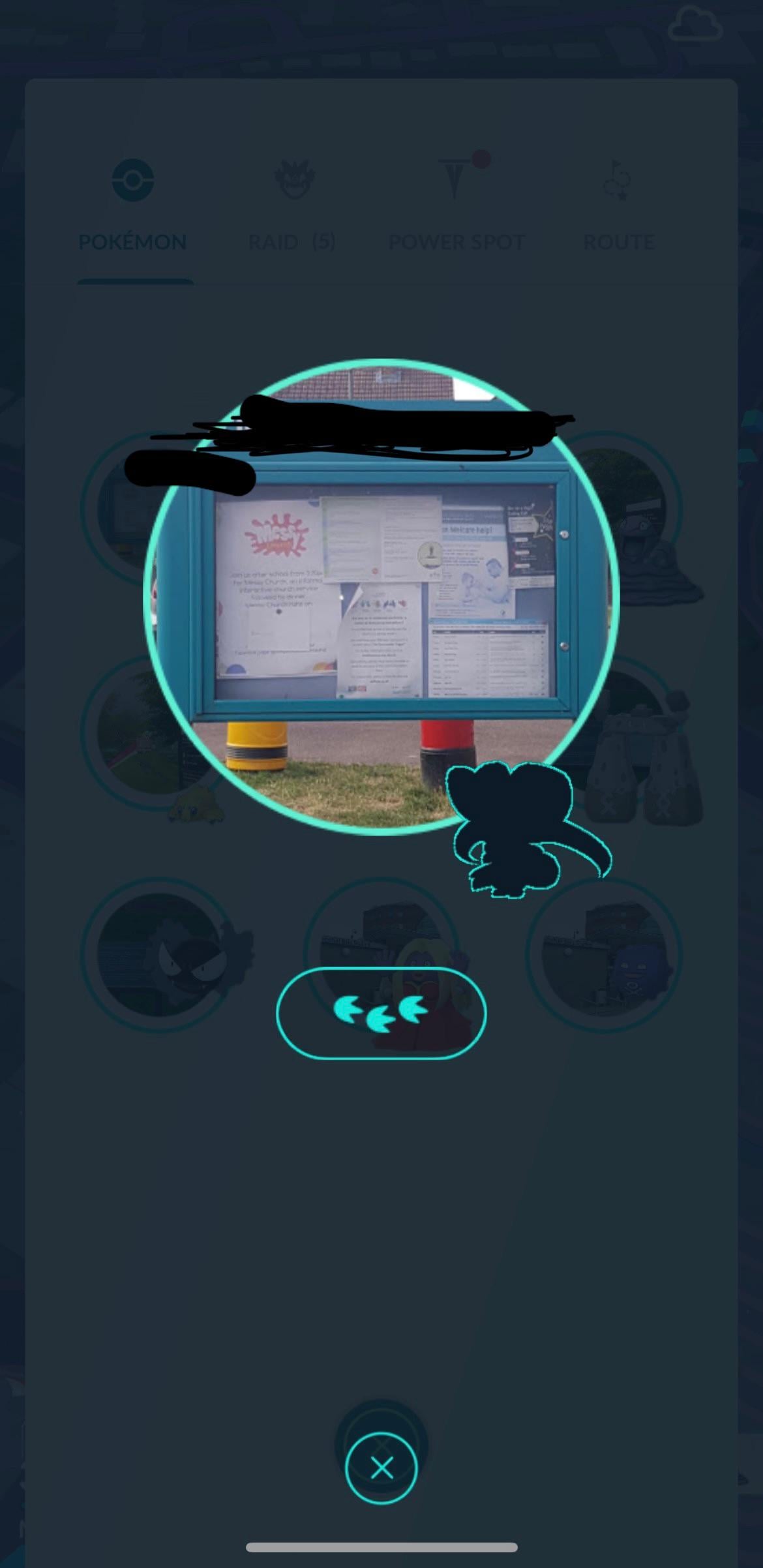Tap the footprints tracking button
The image size is (763, 1568).
click(381, 1014)
